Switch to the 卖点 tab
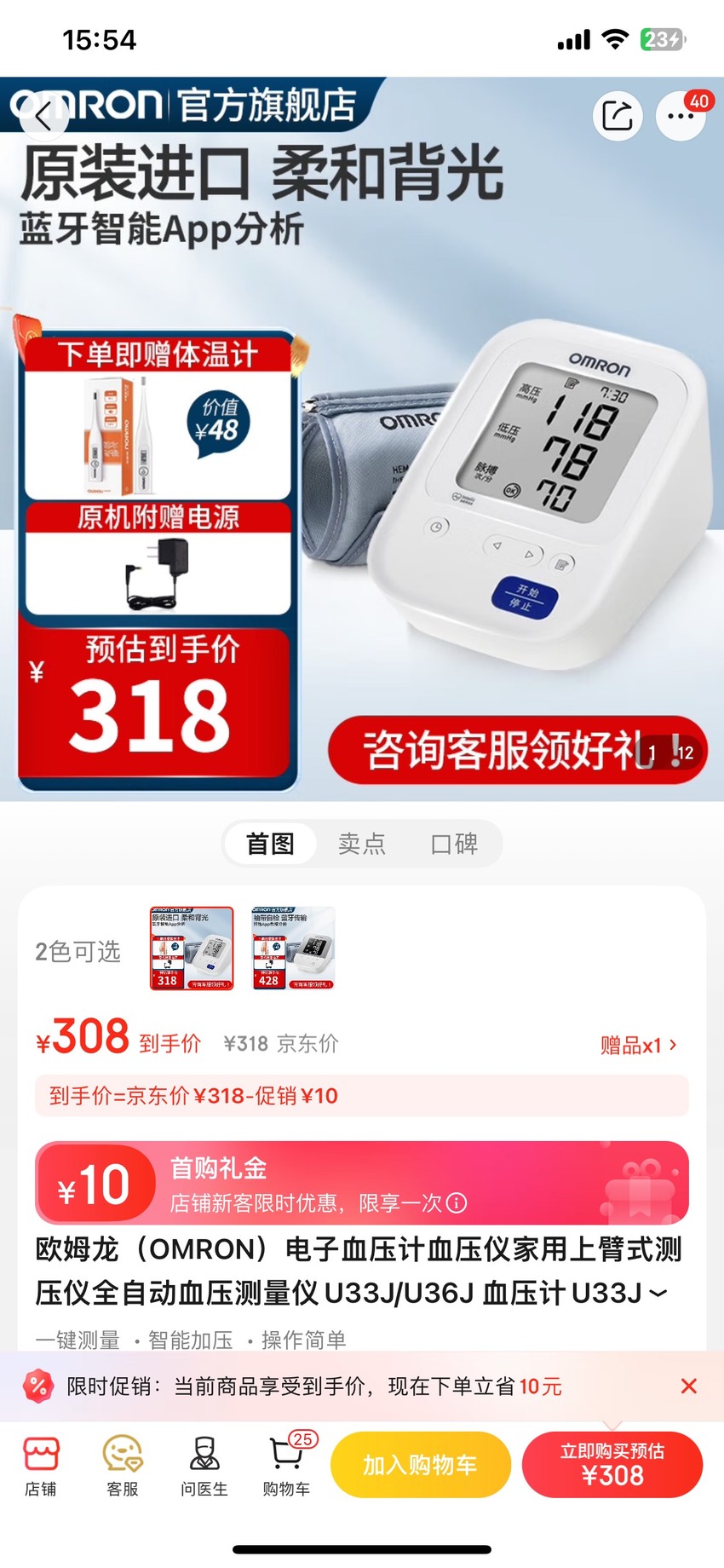This screenshot has height=1568, width=724. (x=362, y=844)
